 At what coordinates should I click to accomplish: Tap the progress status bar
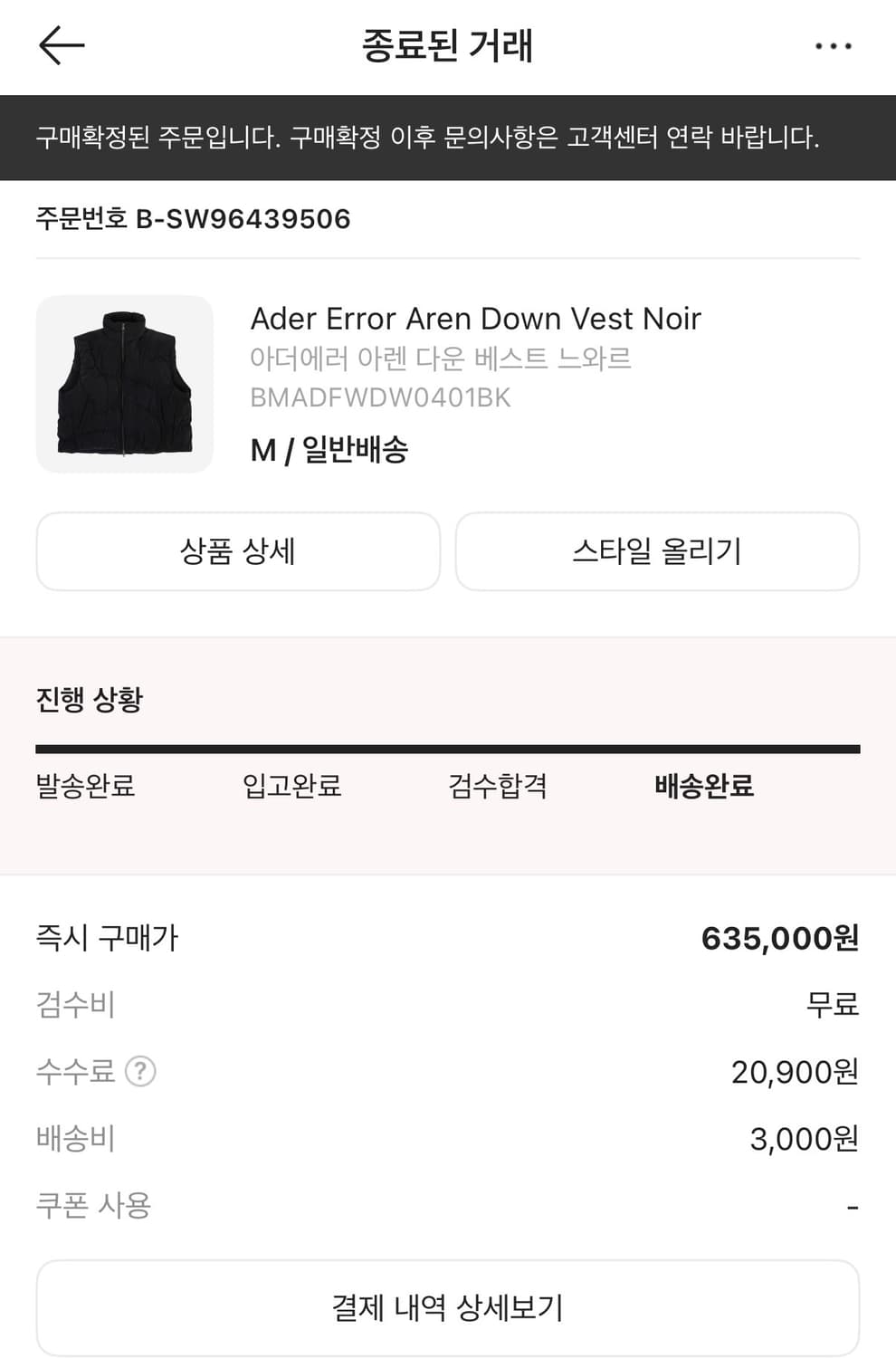(x=448, y=749)
